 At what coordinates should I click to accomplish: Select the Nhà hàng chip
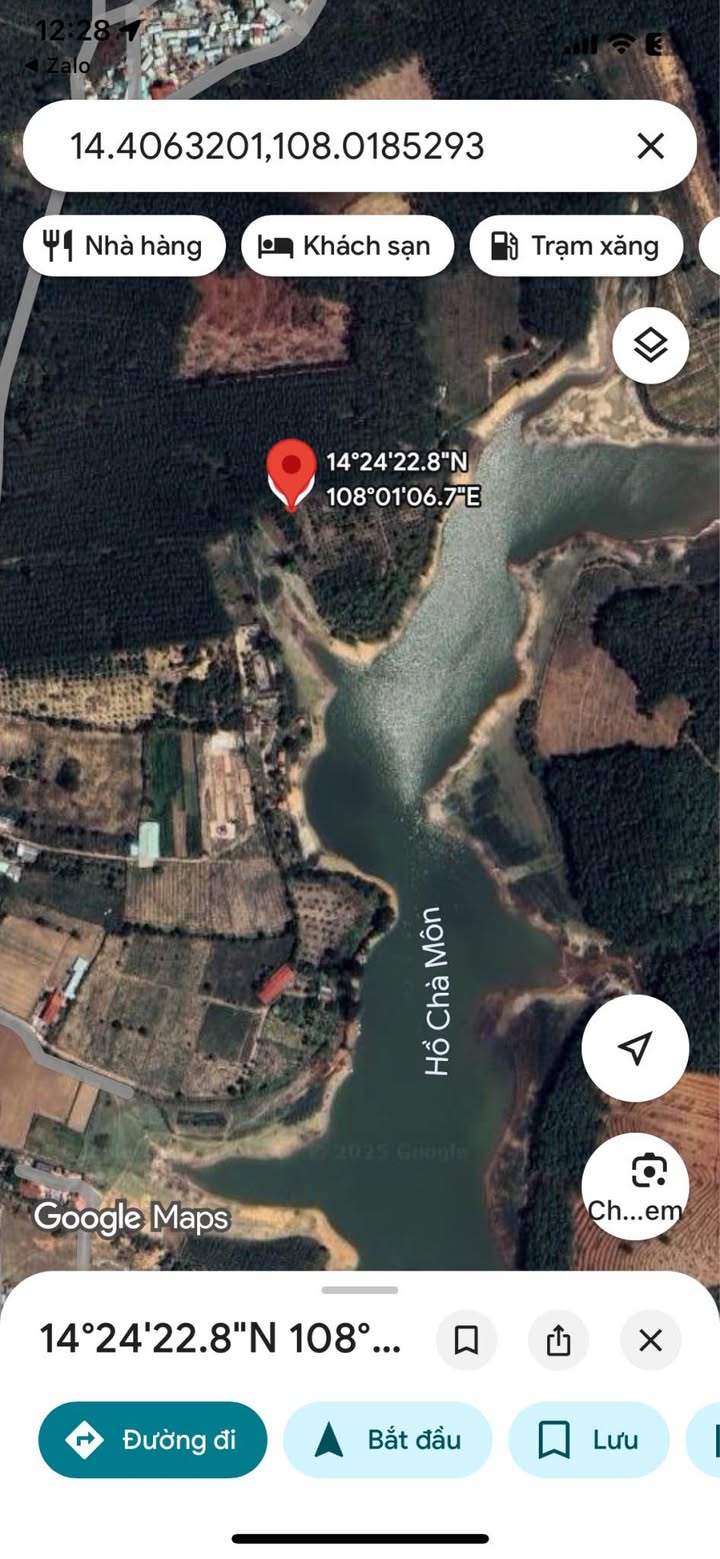click(125, 246)
